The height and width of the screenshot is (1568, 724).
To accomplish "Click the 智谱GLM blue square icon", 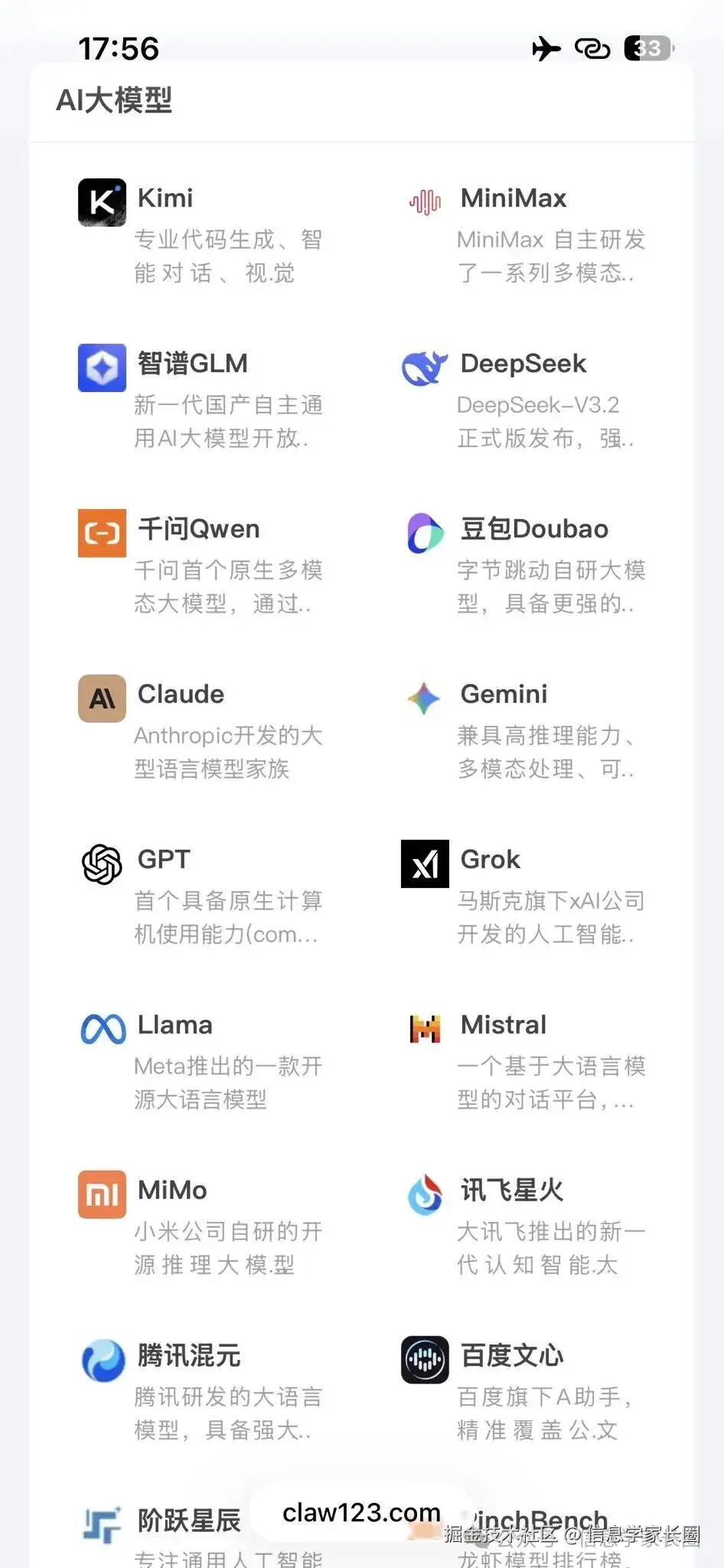I will (x=101, y=367).
